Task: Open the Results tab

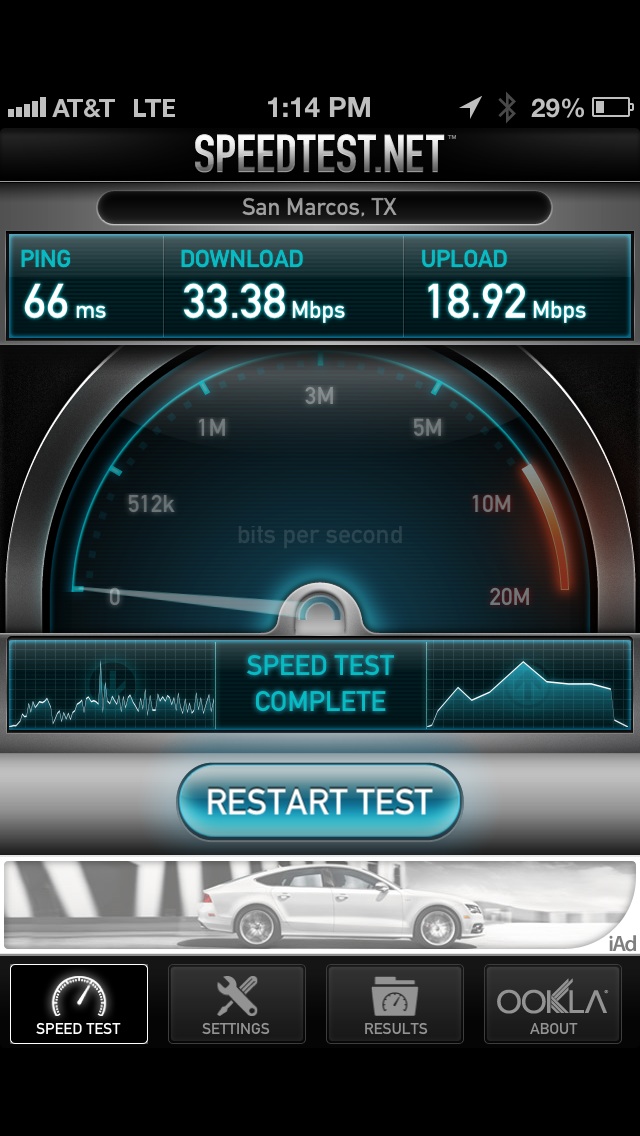Action: coord(395,1003)
